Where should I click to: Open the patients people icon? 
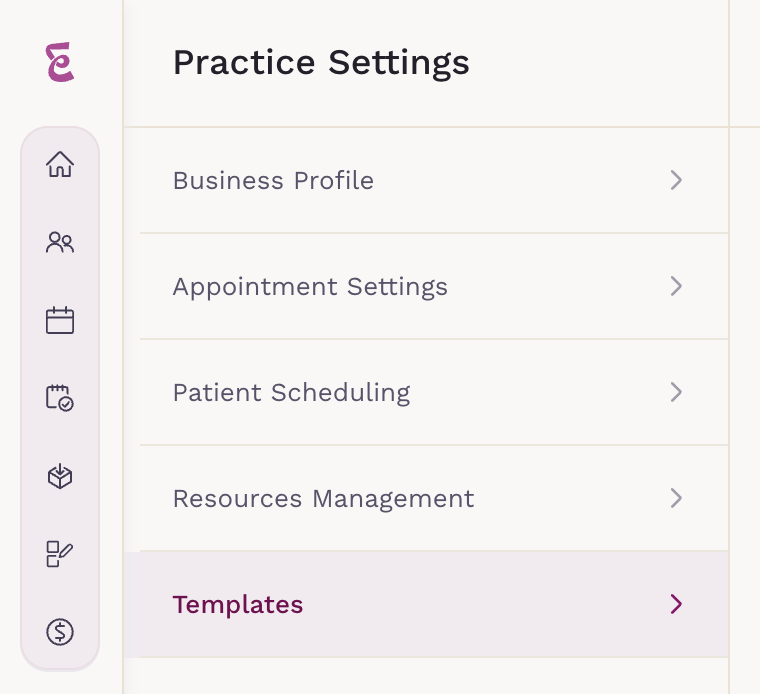click(60, 242)
